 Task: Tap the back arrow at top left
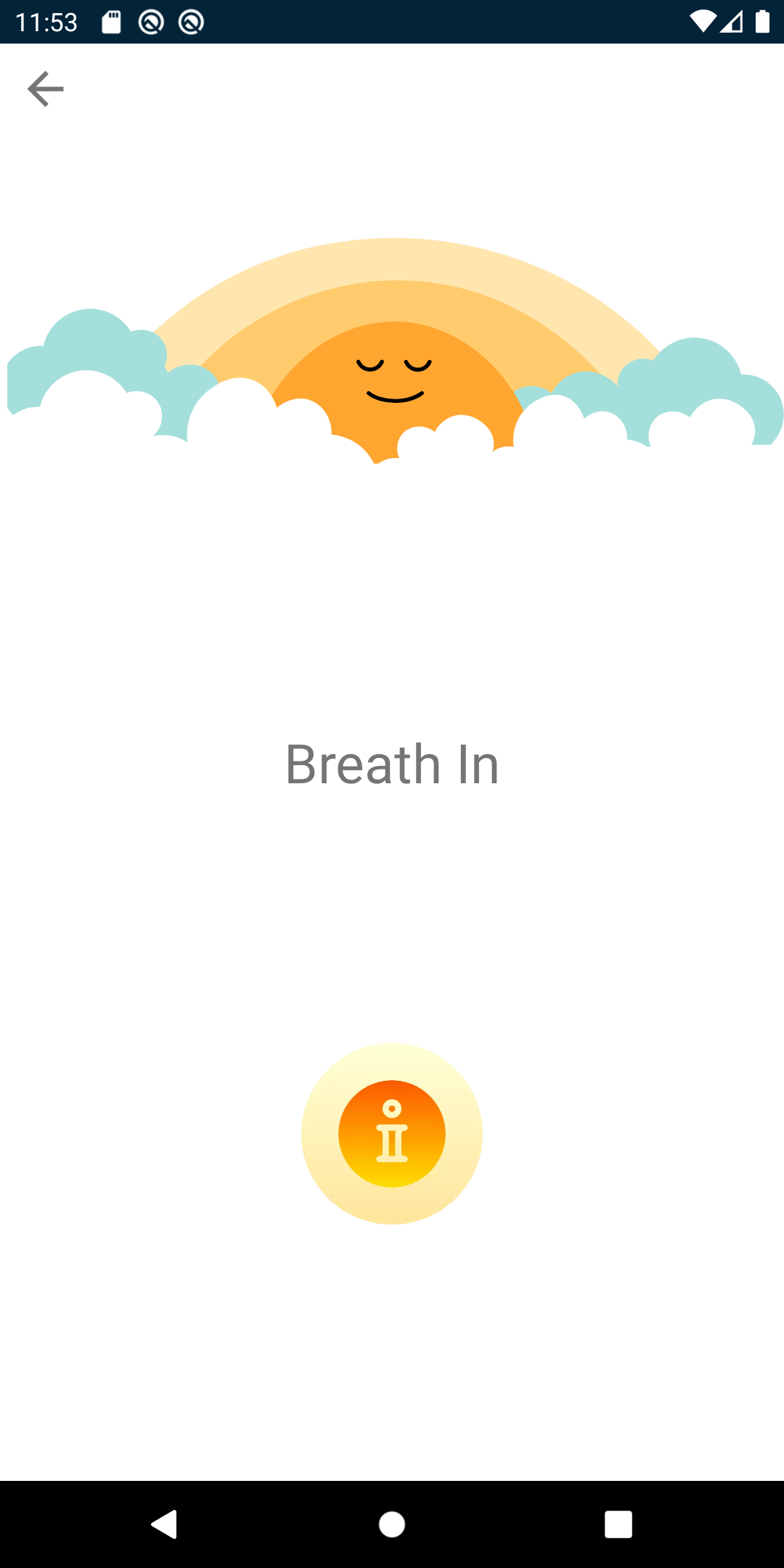pos(45,88)
